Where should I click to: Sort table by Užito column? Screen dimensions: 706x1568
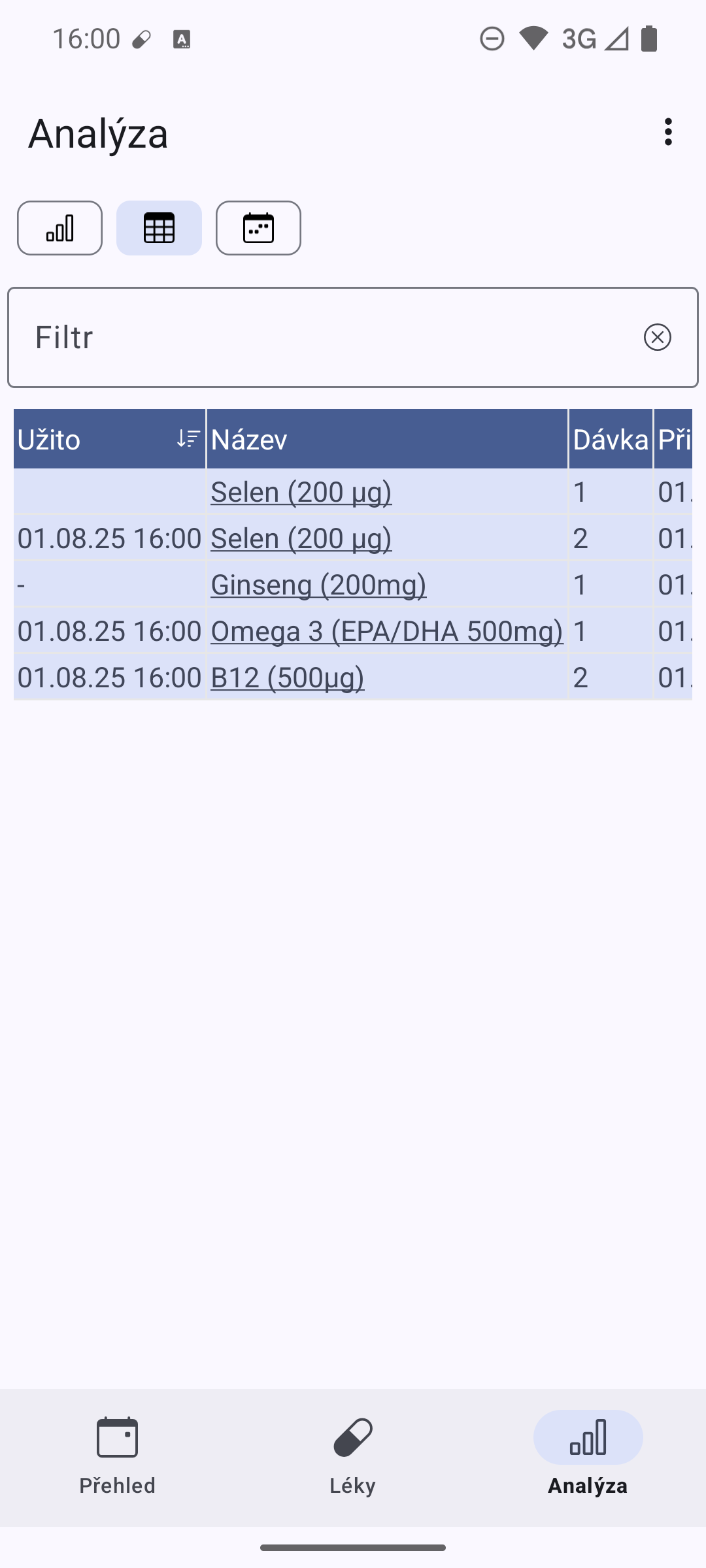tap(109, 439)
